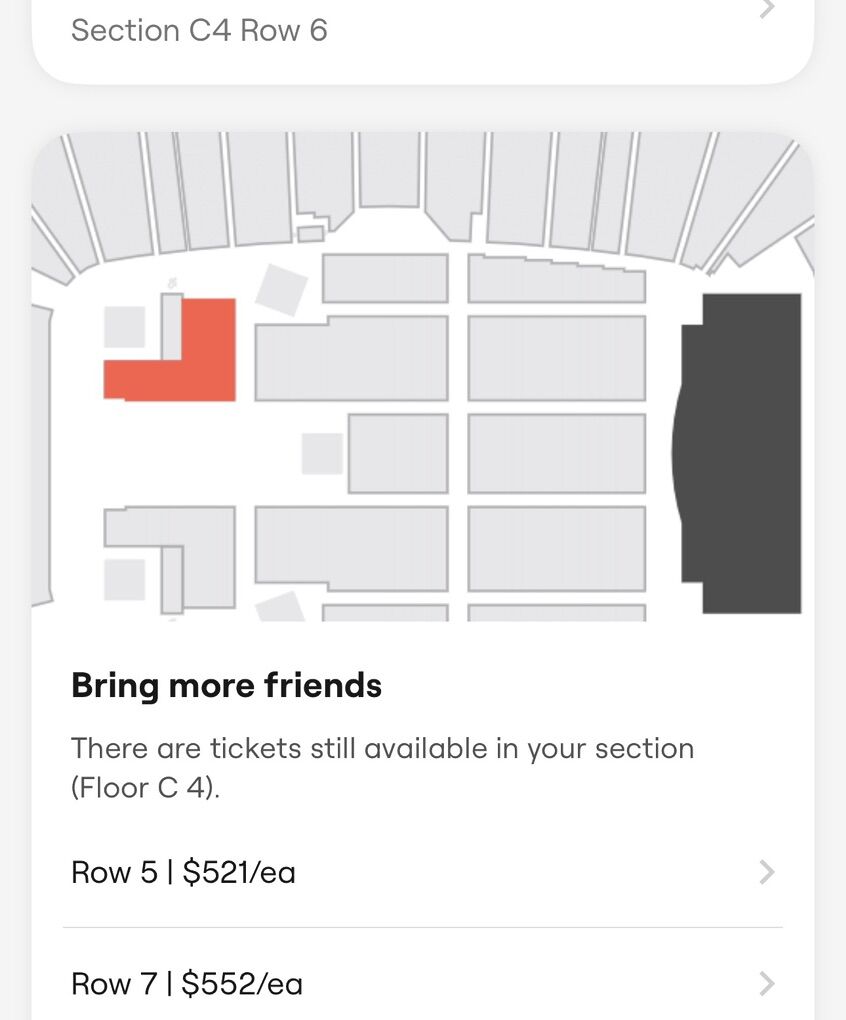Choose Row 7 tickets at $552 each
The height and width of the screenshot is (1020, 846).
(x=422, y=984)
